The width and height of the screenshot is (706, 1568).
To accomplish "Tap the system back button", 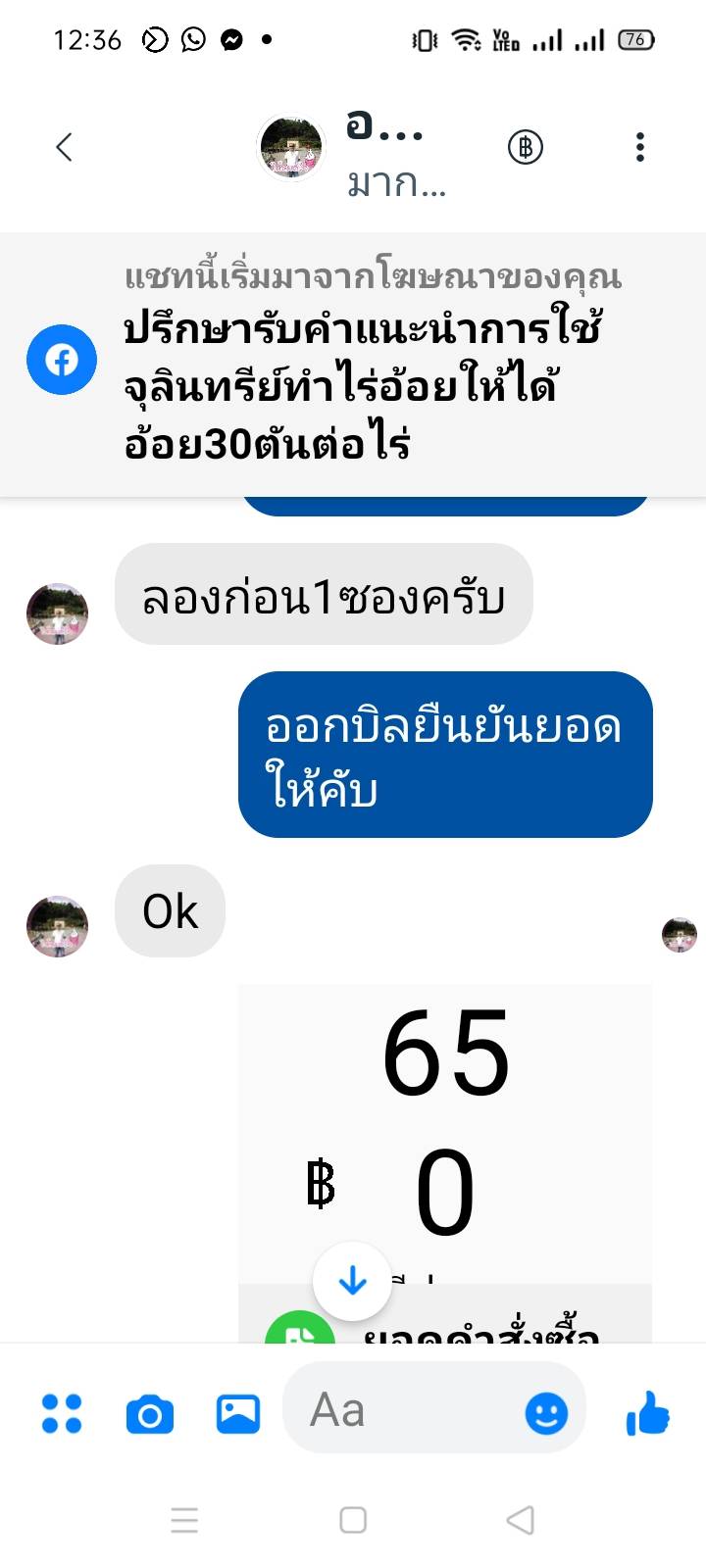I will pos(520,1520).
